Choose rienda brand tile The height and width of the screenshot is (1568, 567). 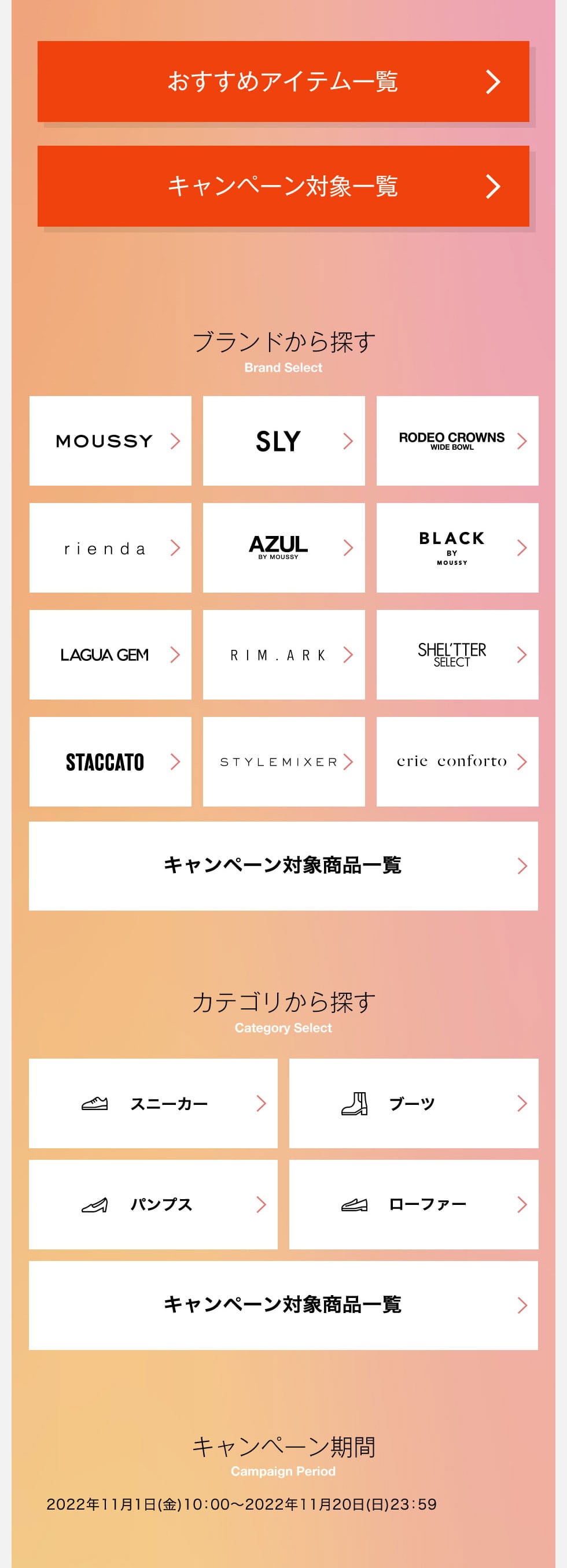coord(111,548)
